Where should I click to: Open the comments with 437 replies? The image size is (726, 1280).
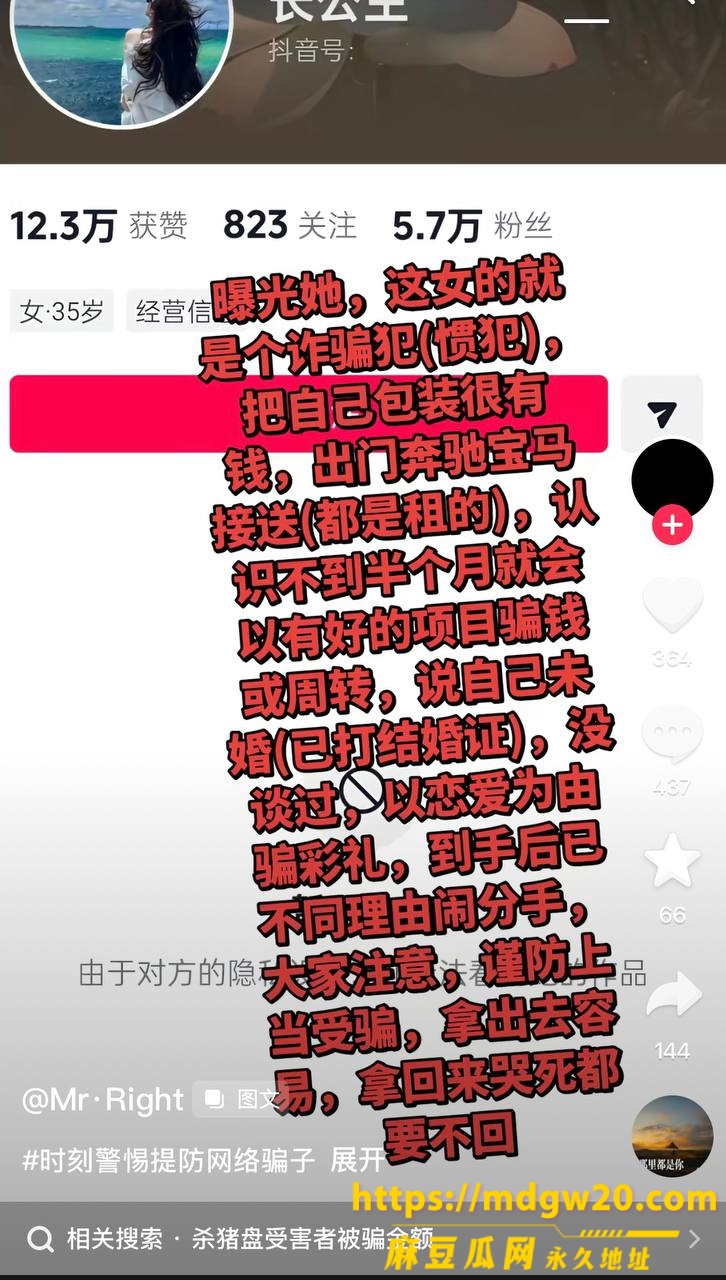pos(672,735)
